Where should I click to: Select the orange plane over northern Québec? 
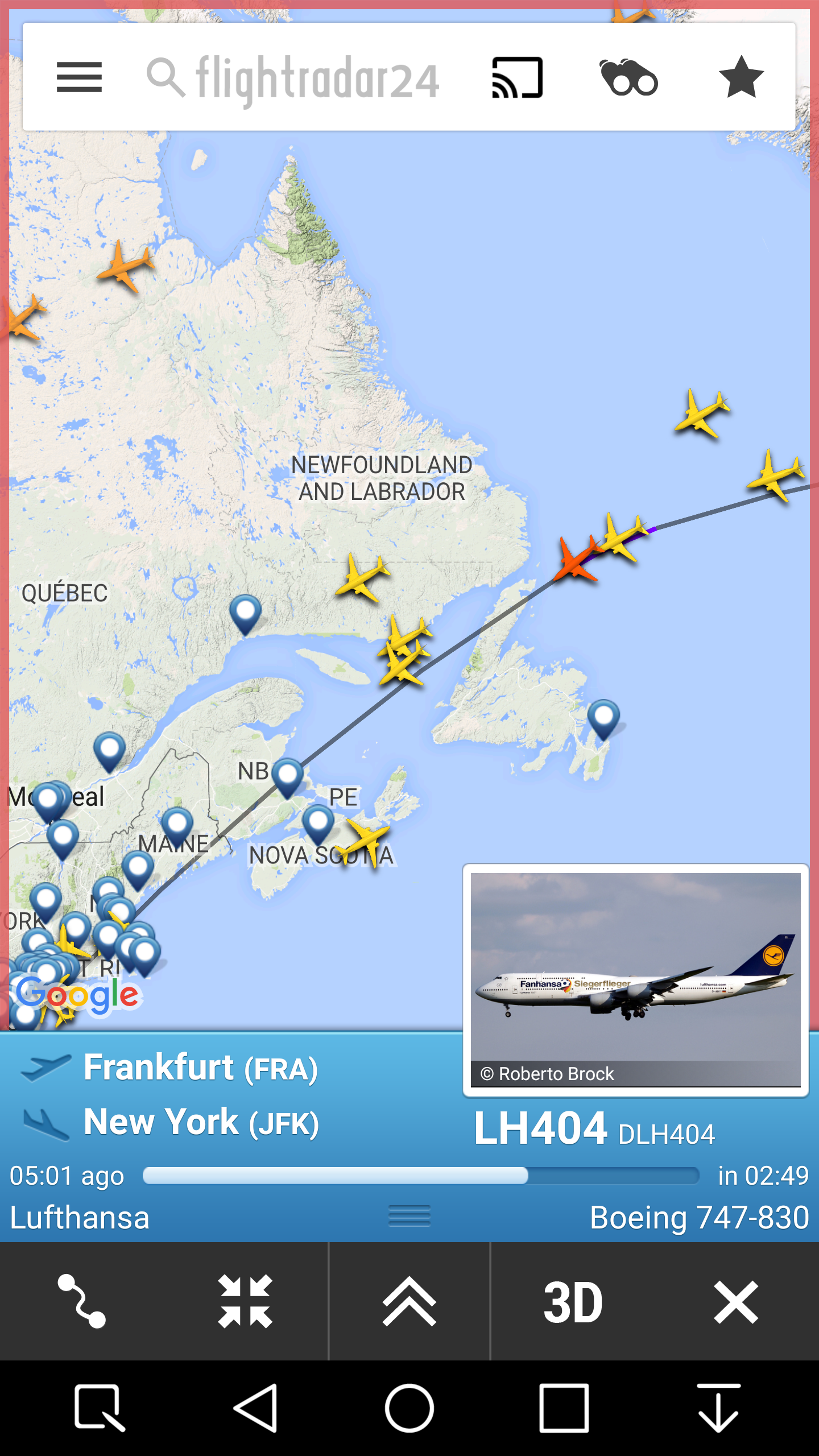125,266
